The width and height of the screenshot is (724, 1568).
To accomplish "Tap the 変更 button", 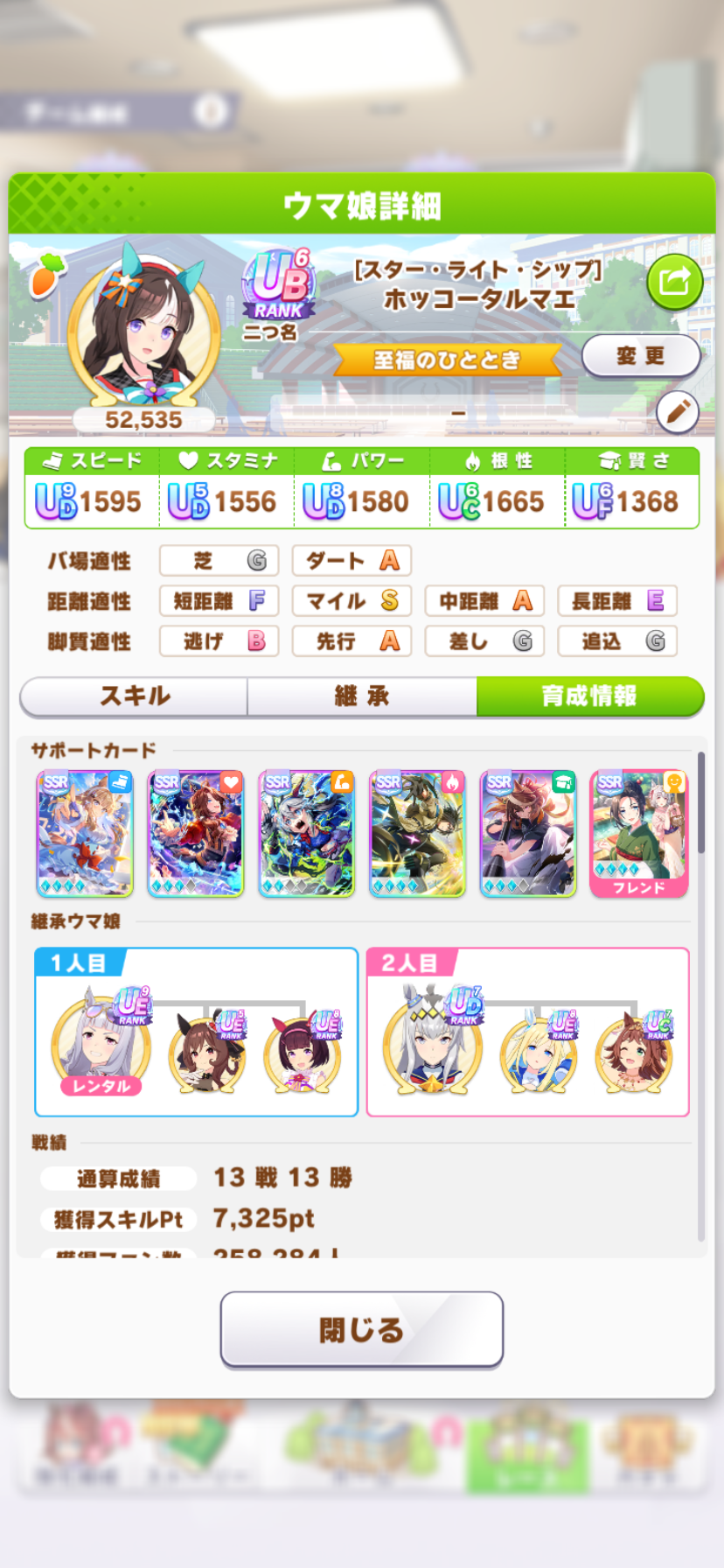I will coord(640,356).
